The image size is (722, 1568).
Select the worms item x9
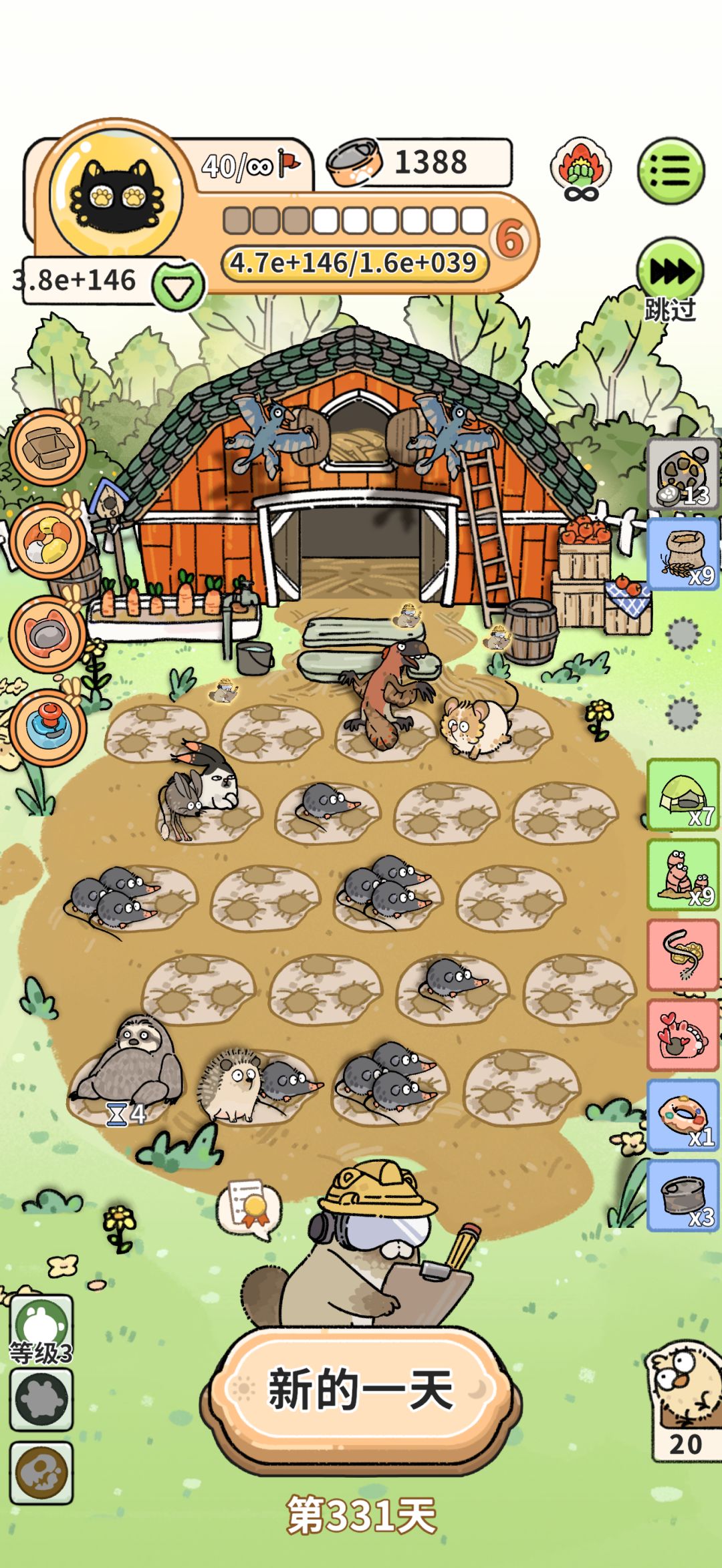click(683, 875)
